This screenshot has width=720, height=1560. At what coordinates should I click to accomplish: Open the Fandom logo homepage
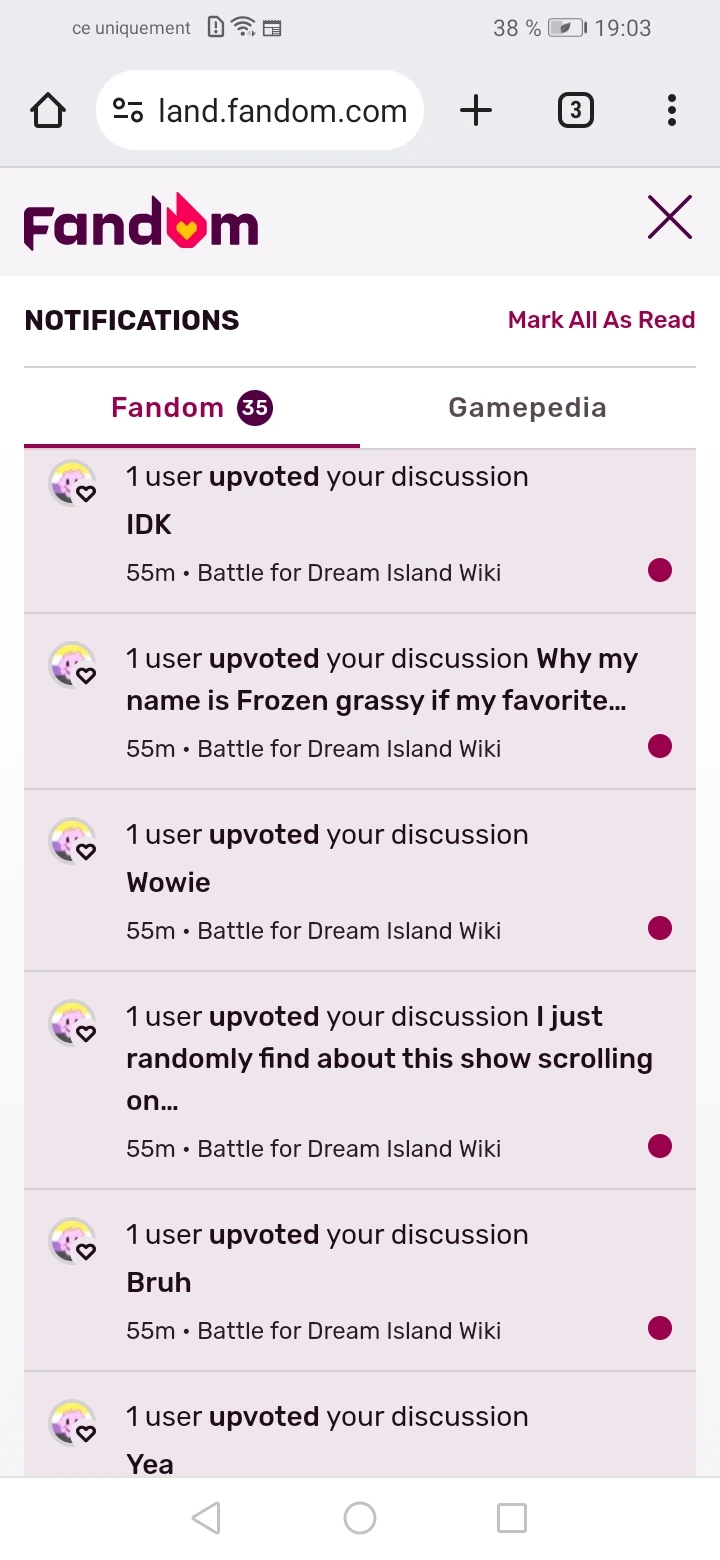[140, 220]
